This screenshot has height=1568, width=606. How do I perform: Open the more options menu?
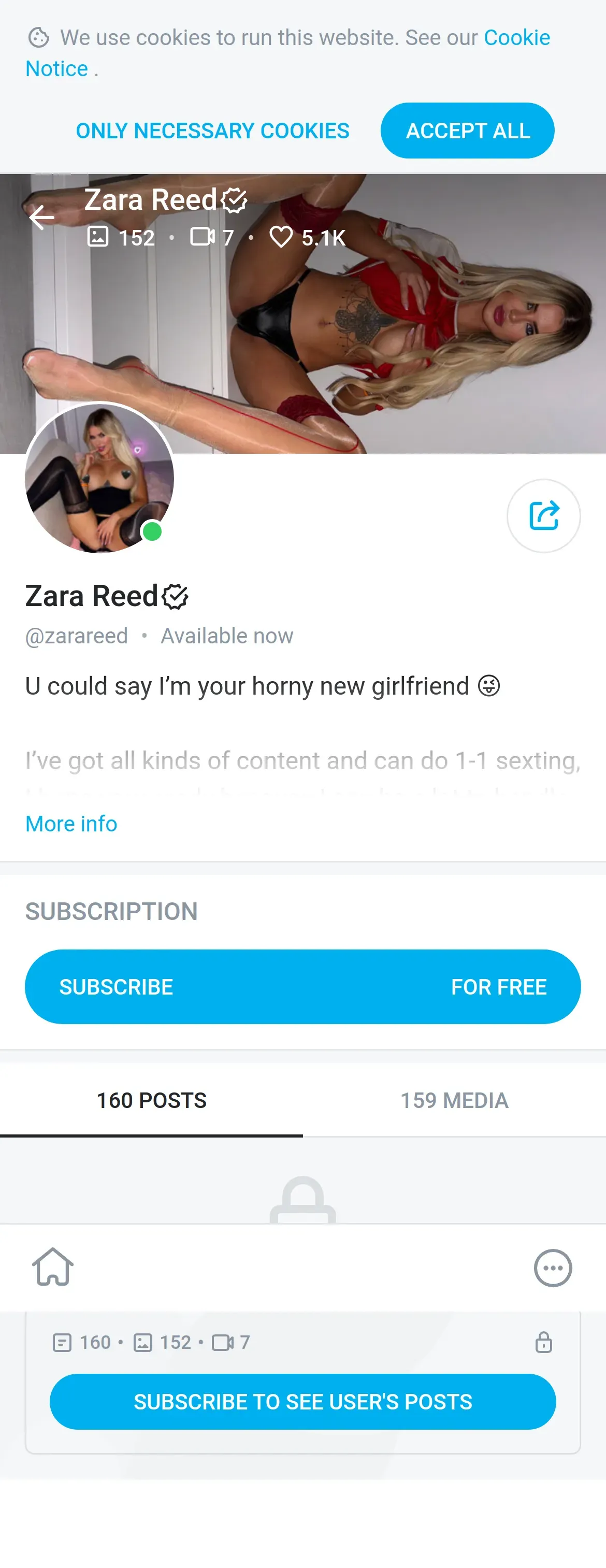point(553,1268)
